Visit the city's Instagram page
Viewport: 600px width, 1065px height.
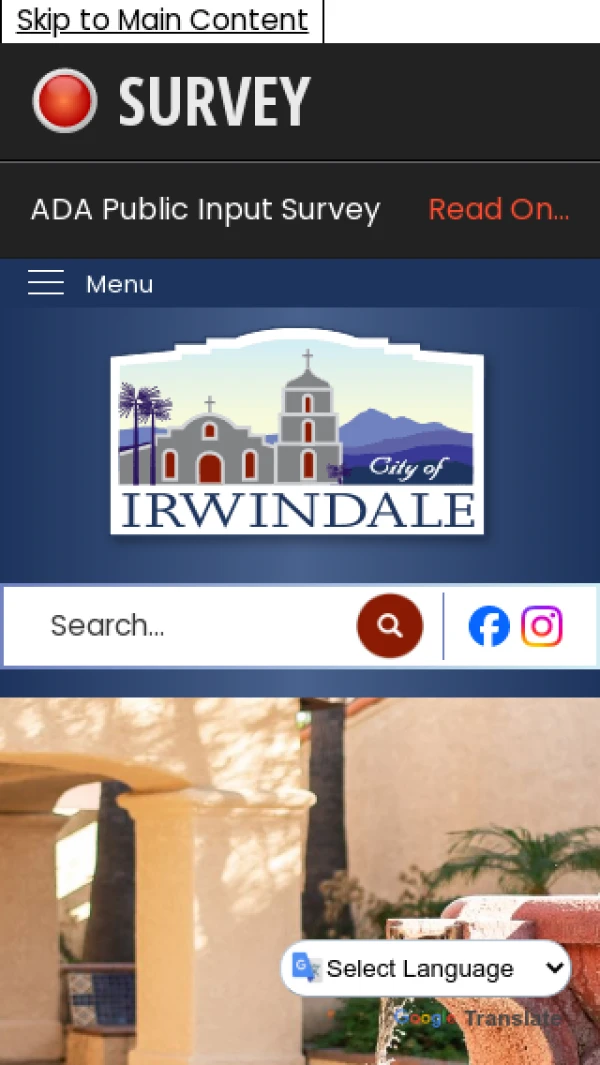(542, 626)
